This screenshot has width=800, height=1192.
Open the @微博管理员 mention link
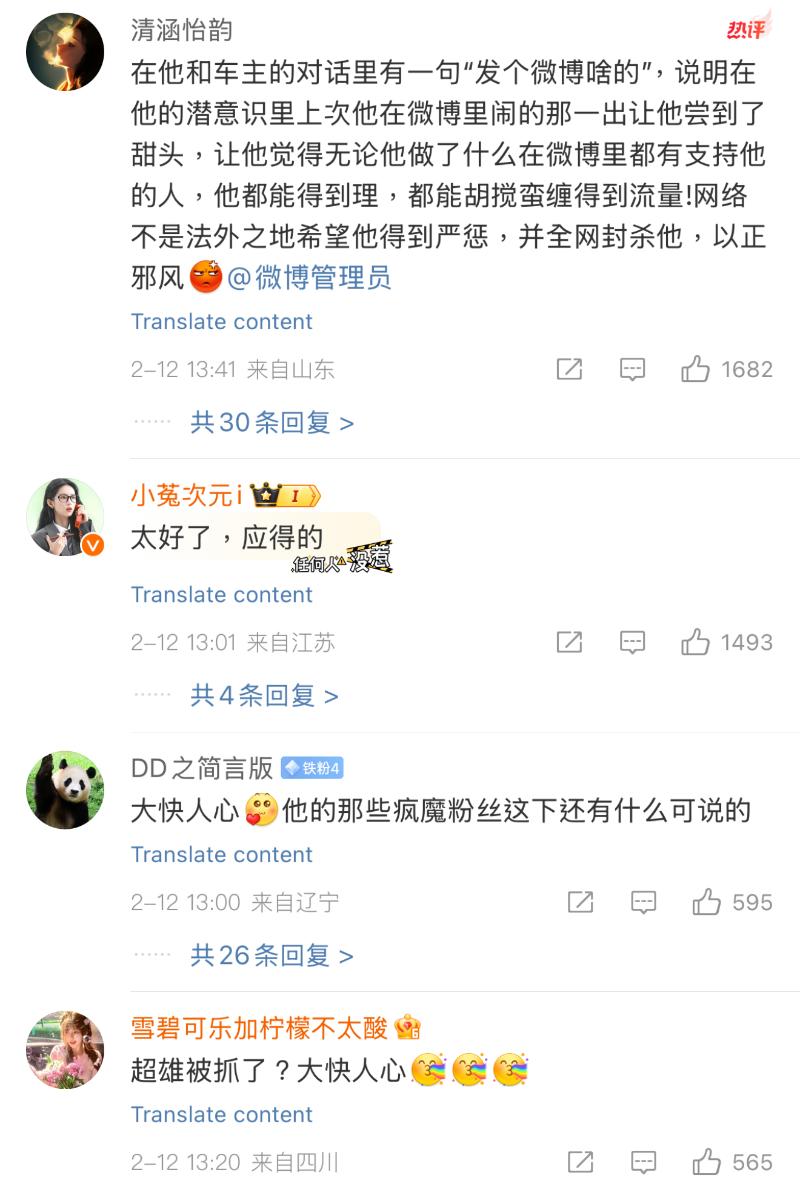pos(309,277)
